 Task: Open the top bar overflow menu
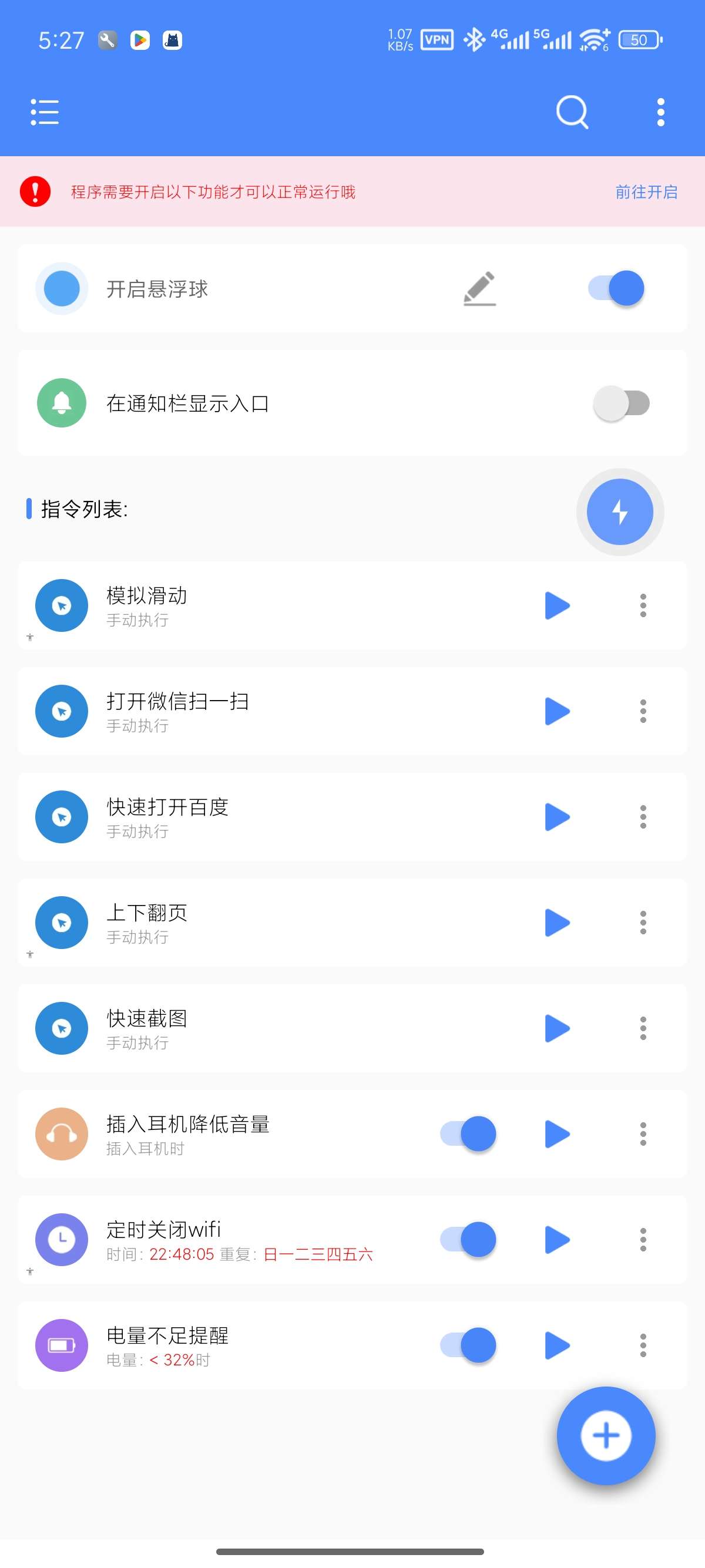[660, 113]
